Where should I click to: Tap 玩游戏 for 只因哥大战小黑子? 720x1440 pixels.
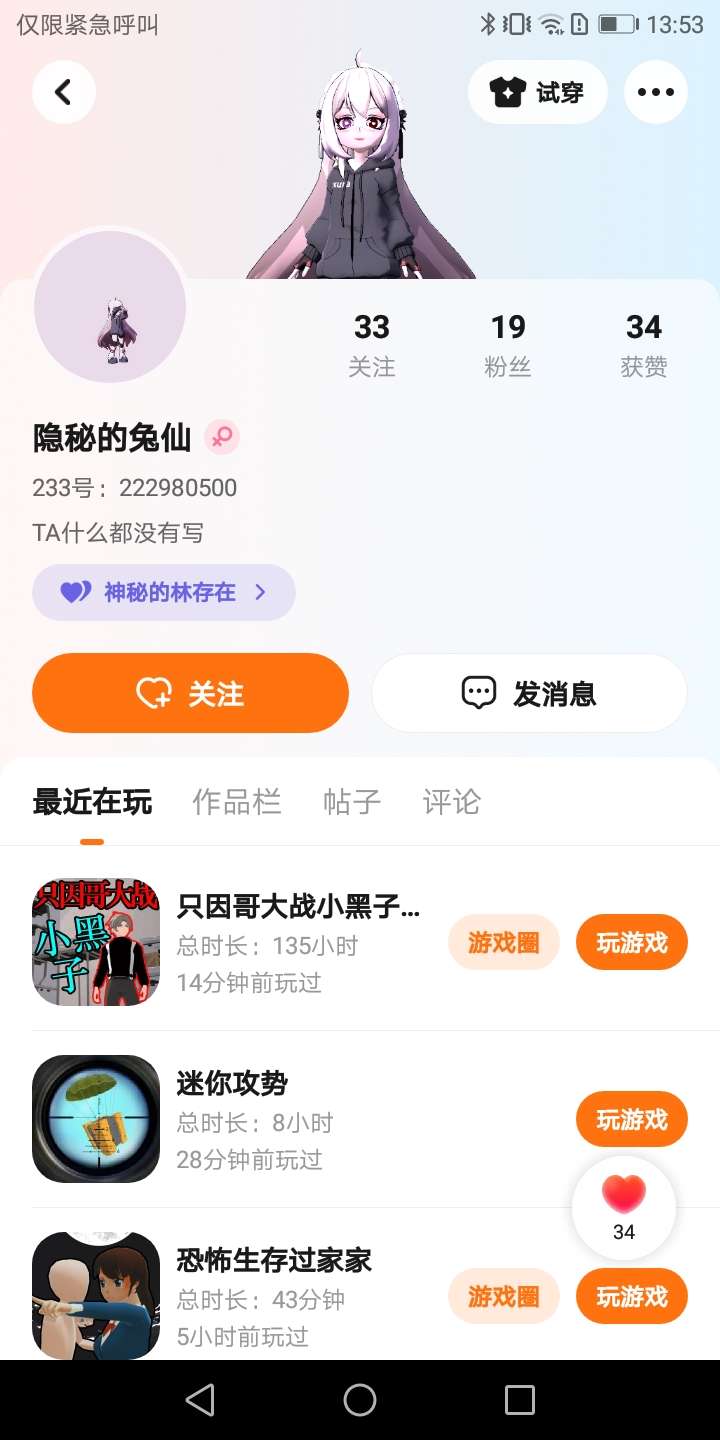631,942
